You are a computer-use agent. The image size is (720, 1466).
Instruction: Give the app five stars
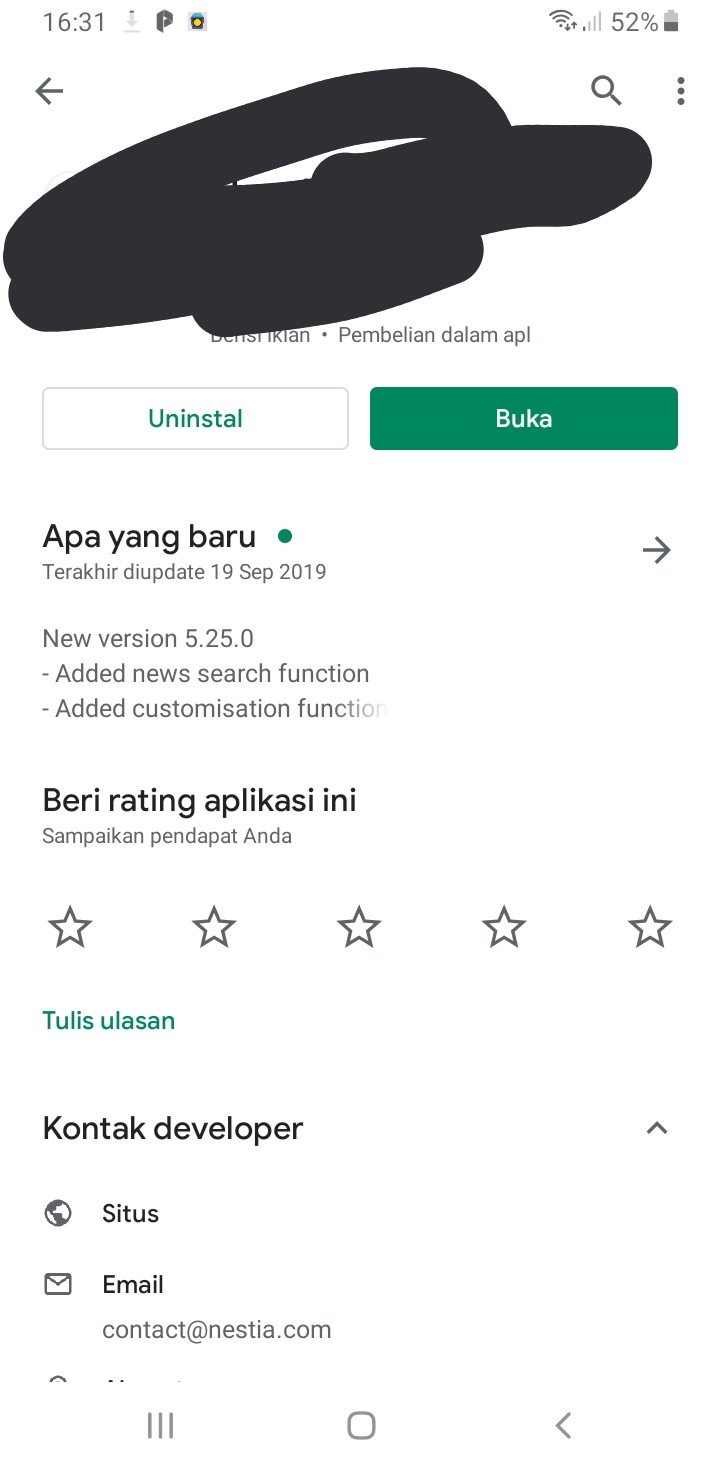pos(650,928)
